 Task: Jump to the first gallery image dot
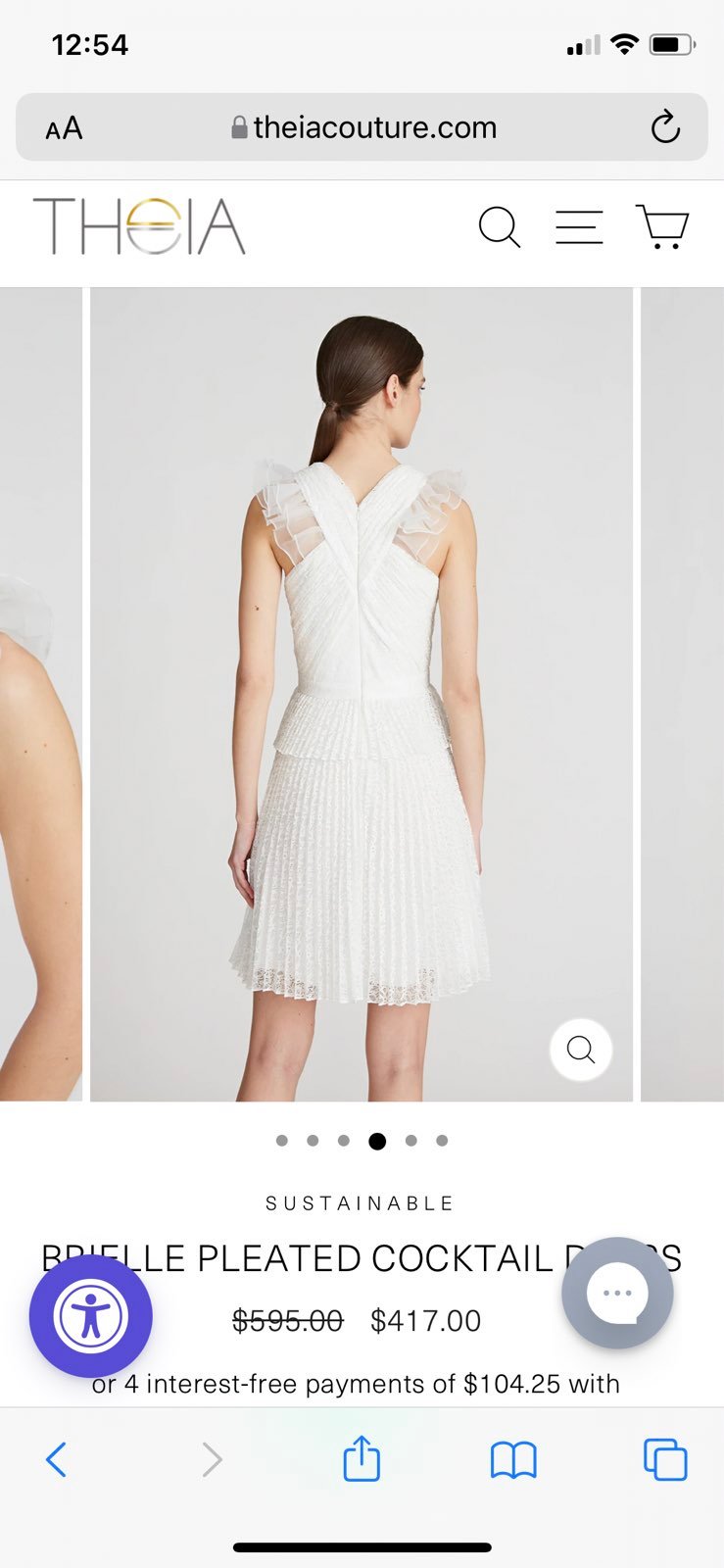[x=282, y=1141]
